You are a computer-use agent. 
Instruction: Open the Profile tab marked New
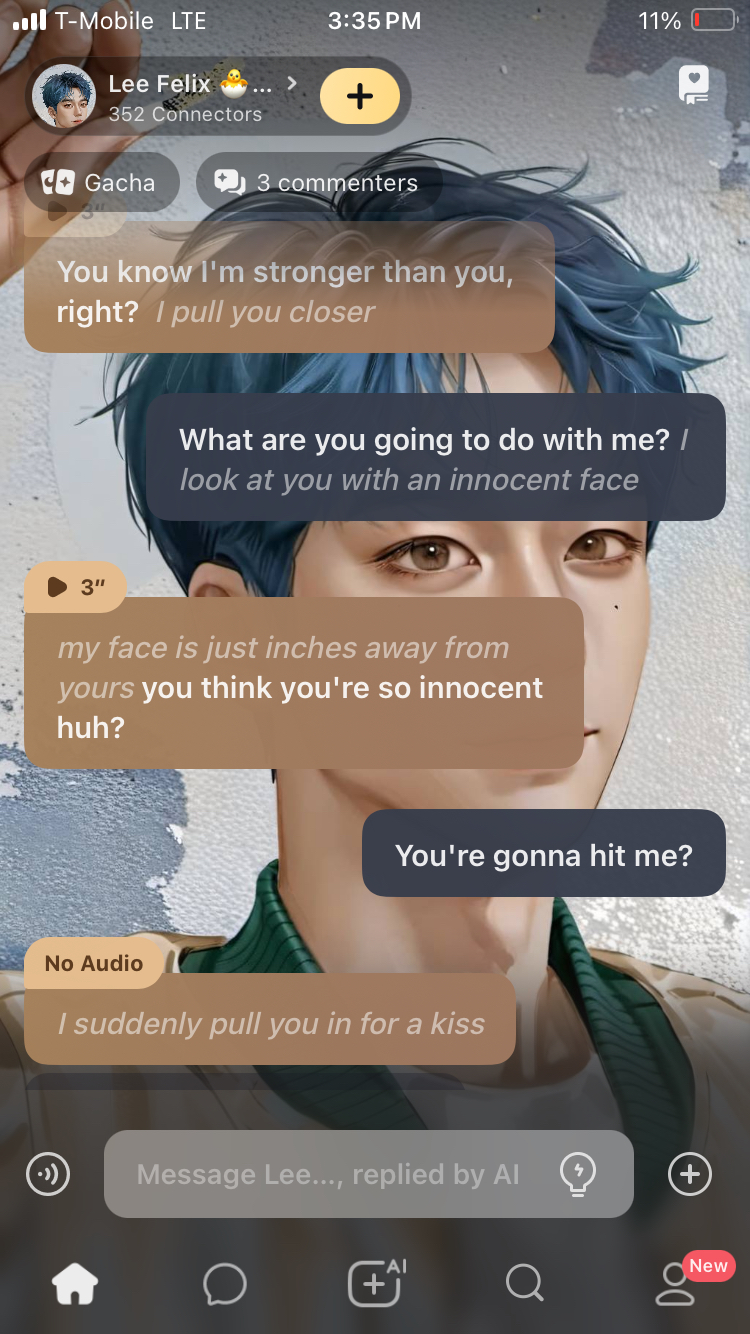point(676,1283)
